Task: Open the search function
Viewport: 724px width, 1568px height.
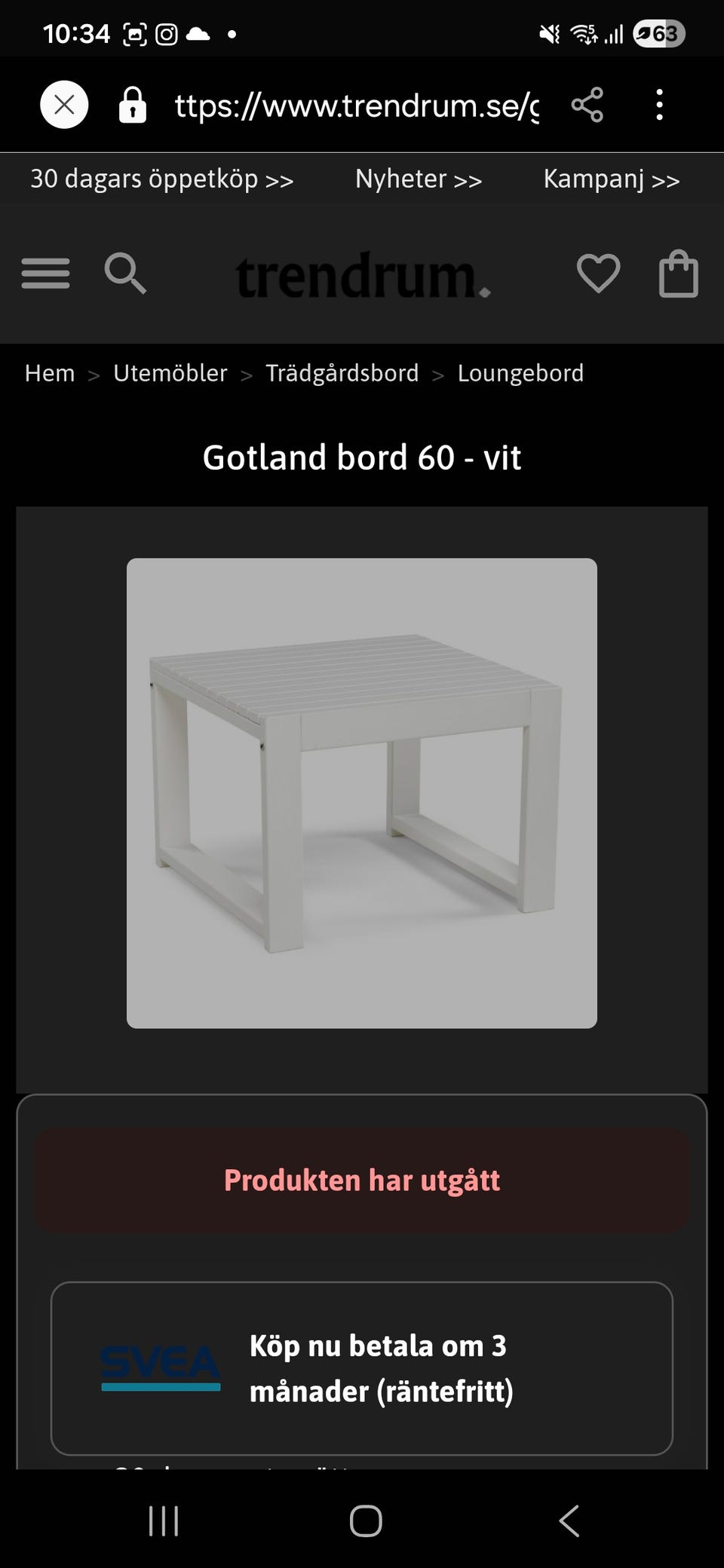Action: tap(125, 274)
